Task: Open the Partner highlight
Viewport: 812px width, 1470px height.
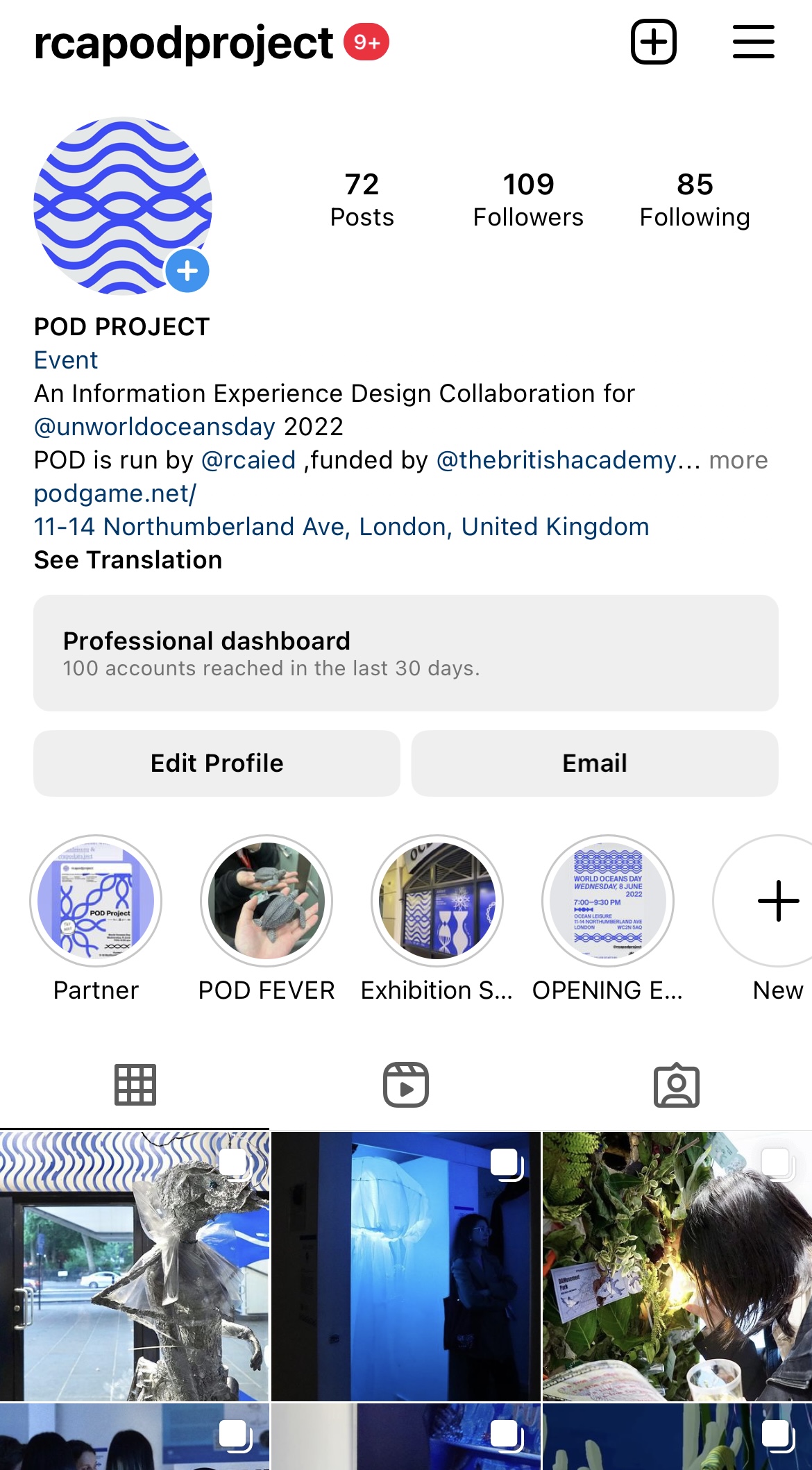Action: pos(96,901)
